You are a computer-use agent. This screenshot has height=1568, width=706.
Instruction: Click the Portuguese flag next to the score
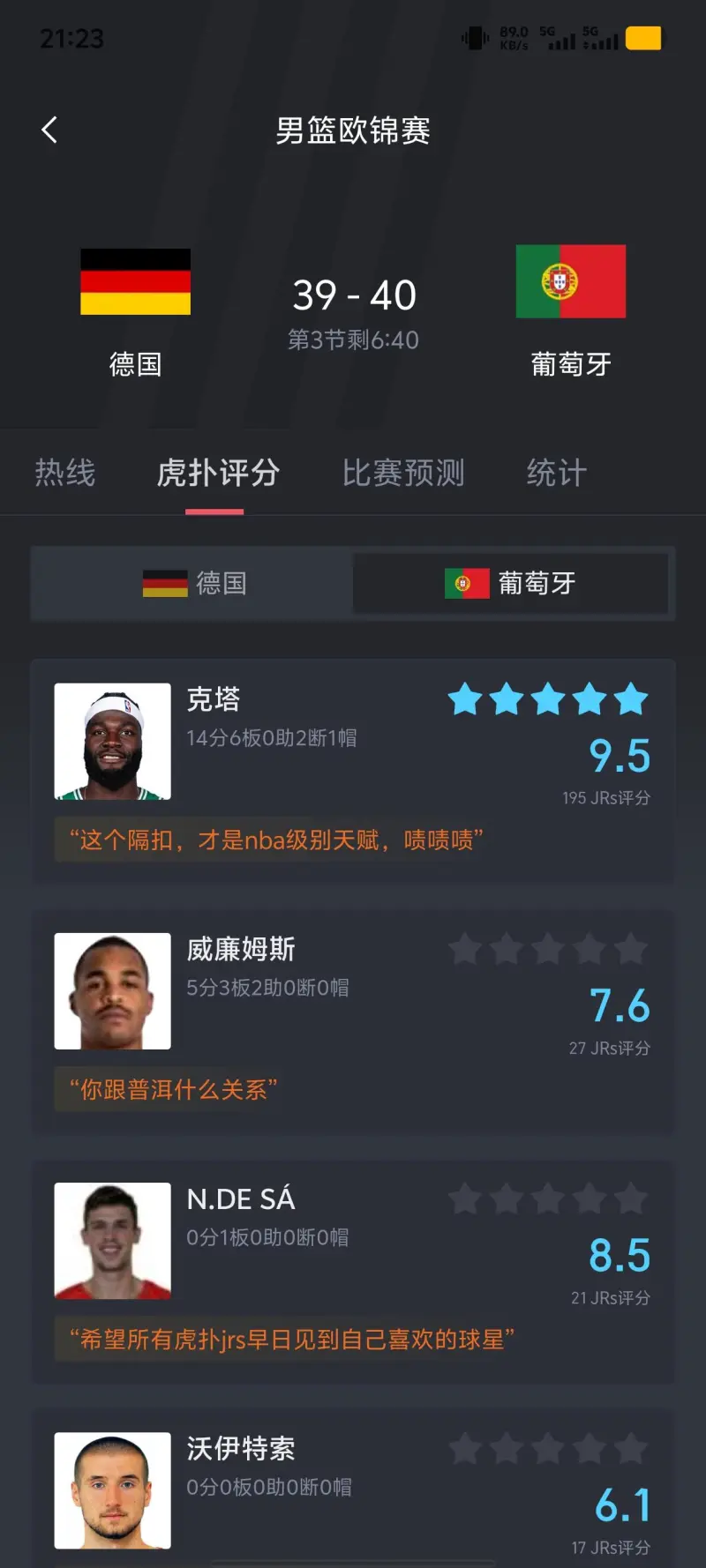click(570, 280)
